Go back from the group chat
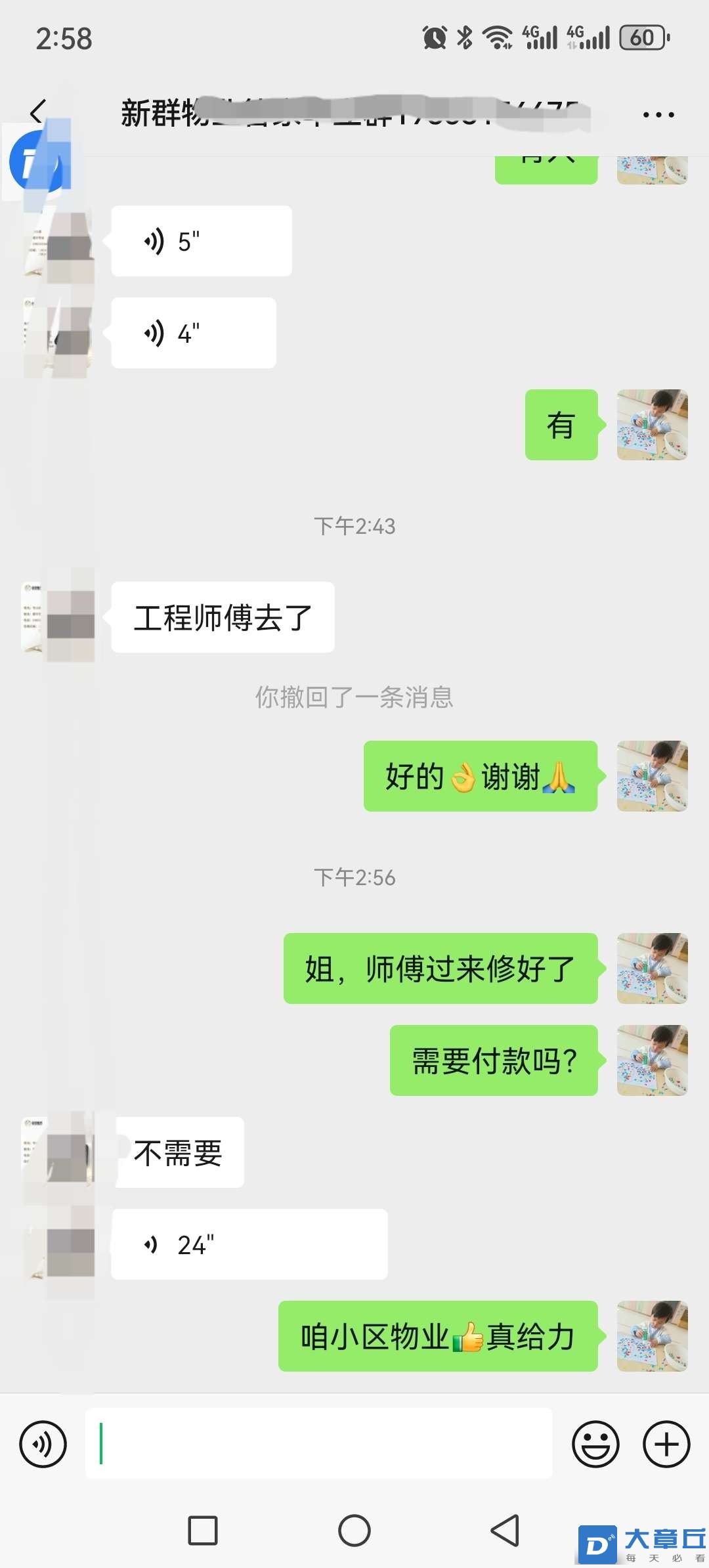The image size is (709, 1568). pos(38,112)
